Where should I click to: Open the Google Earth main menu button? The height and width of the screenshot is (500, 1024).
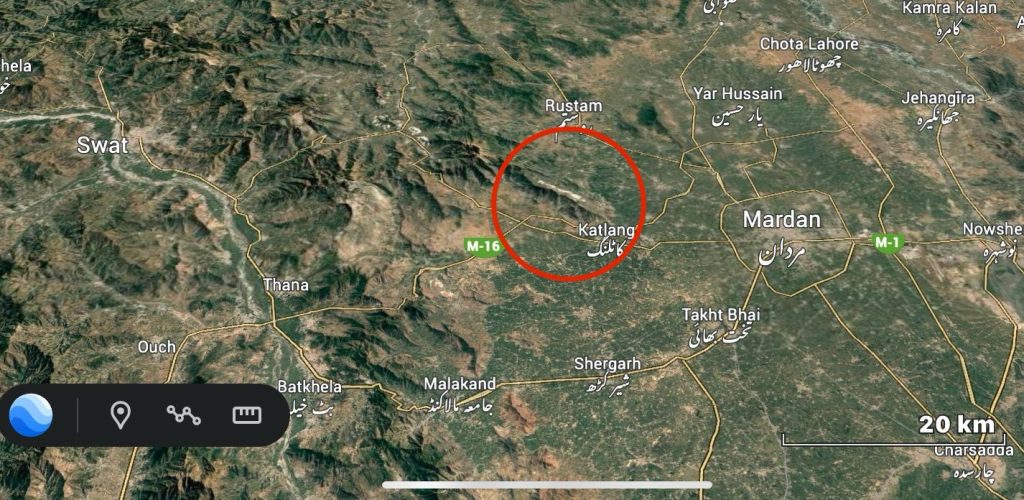click(x=31, y=414)
